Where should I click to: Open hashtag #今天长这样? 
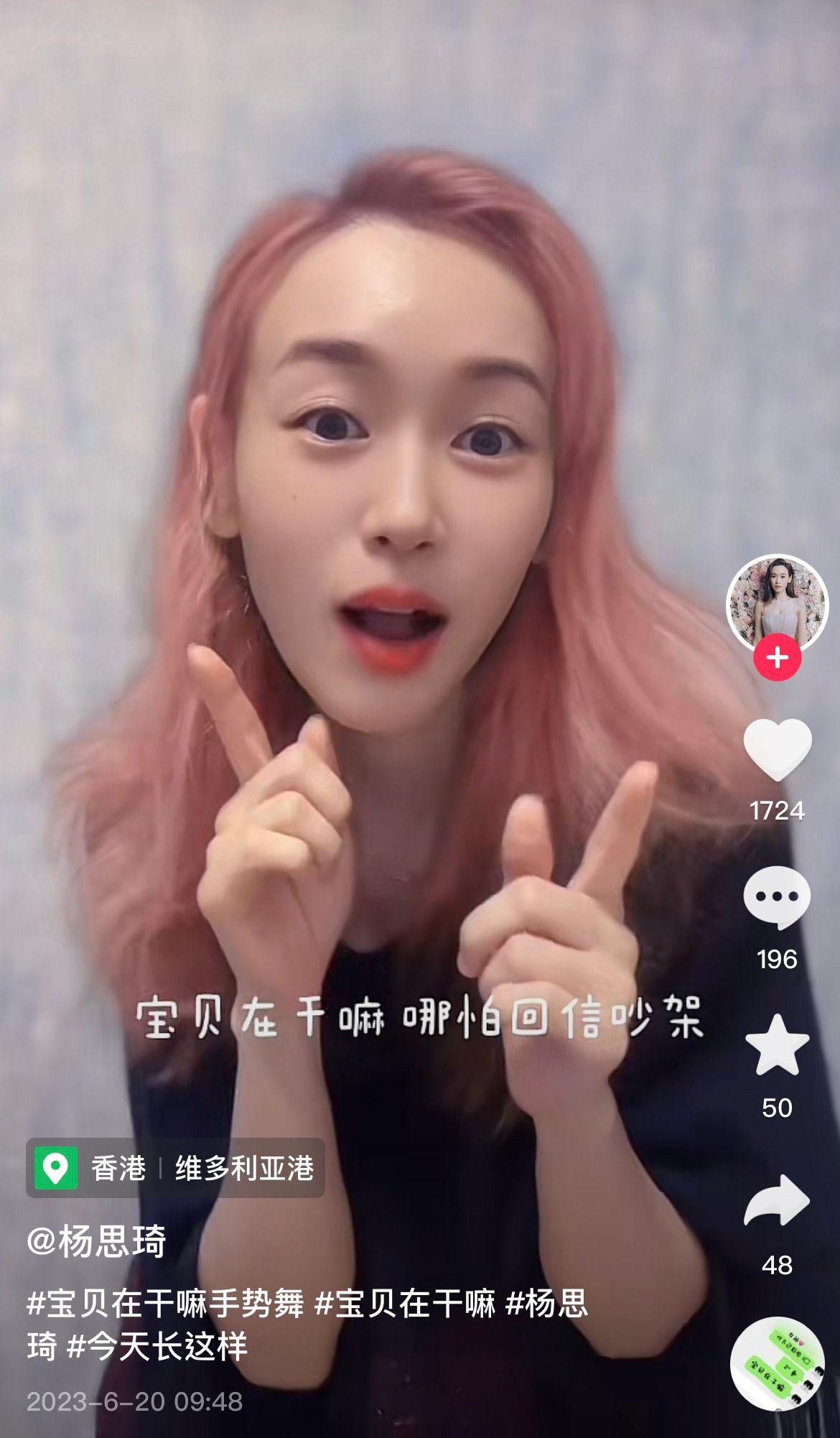tap(157, 1347)
